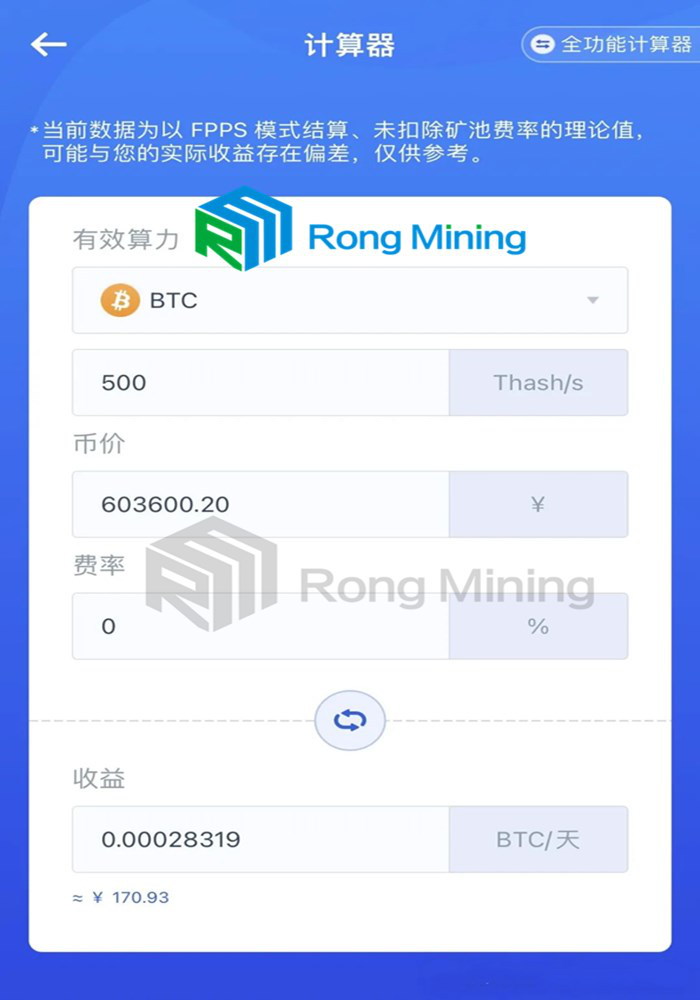Go back using the arrow icon
The image size is (700, 1000).
coord(48,45)
